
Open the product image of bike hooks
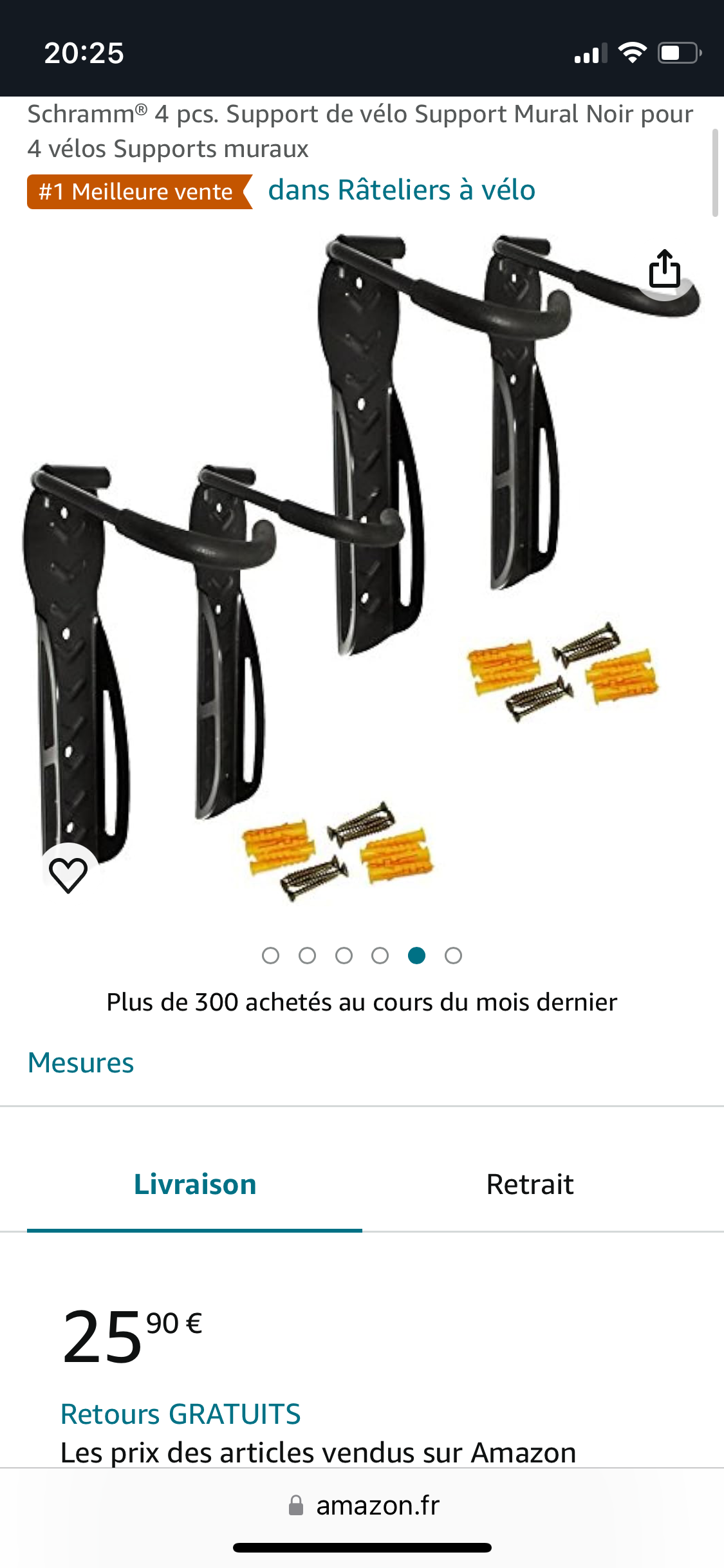point(360,566)
